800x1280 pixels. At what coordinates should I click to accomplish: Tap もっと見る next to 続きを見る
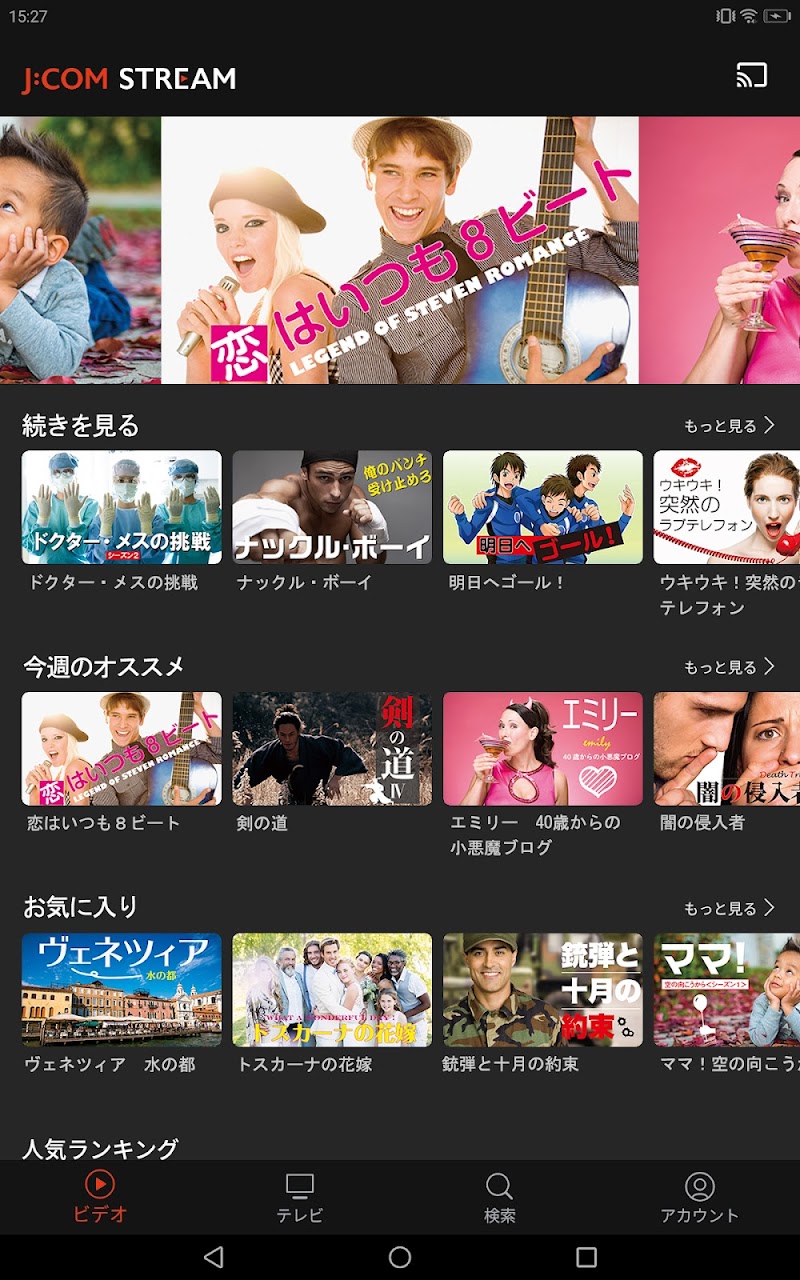coord(729,426)
